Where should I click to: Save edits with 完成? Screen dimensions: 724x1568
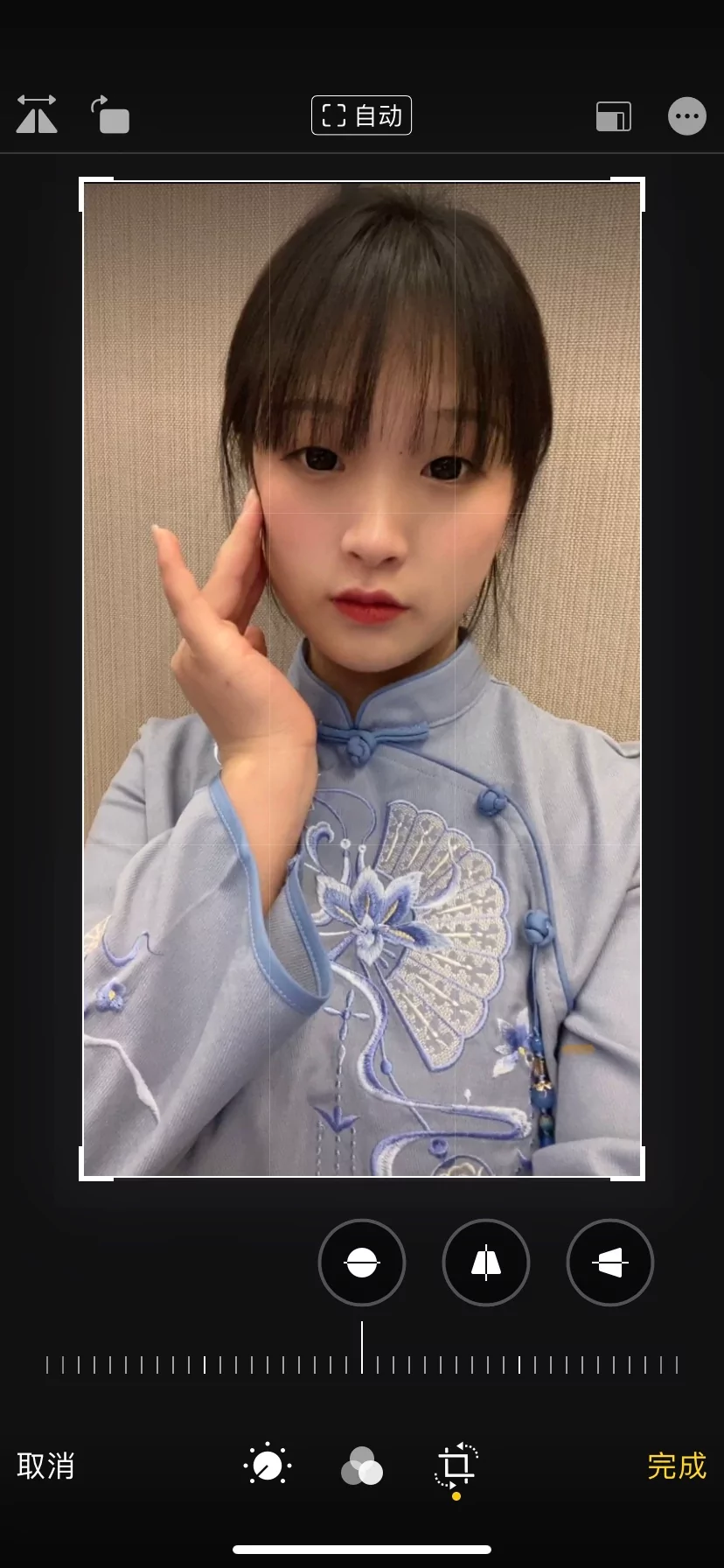click(x=677, y=1466)
